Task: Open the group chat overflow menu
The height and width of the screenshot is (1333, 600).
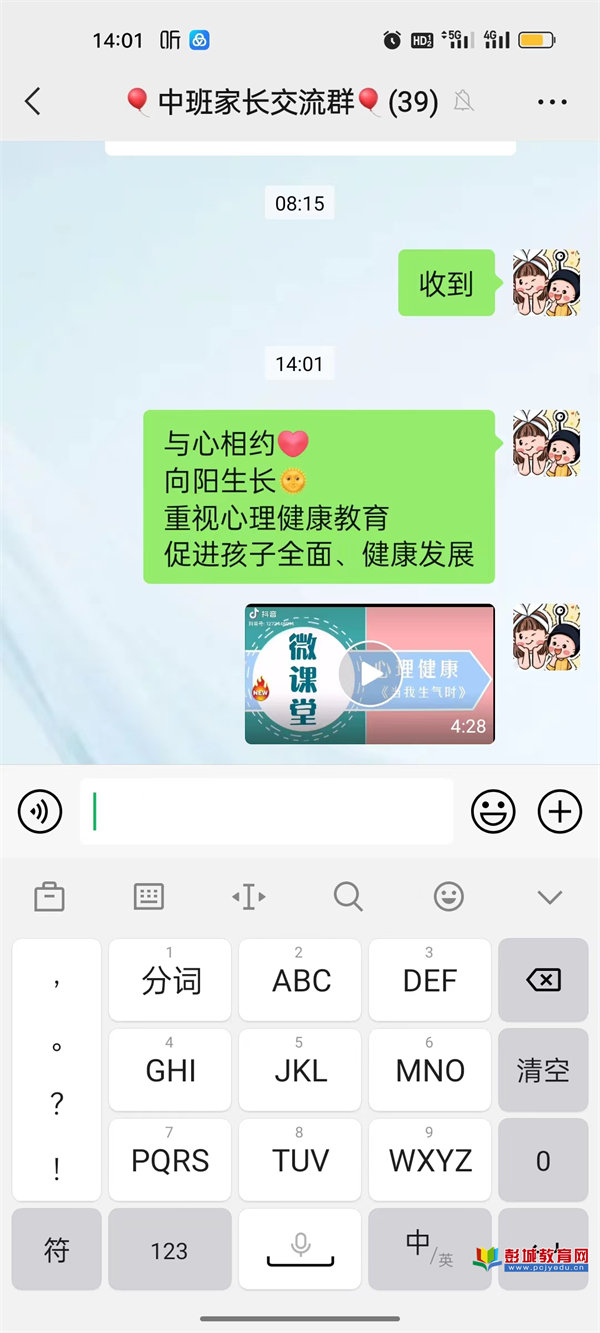Action: (552, 101)
